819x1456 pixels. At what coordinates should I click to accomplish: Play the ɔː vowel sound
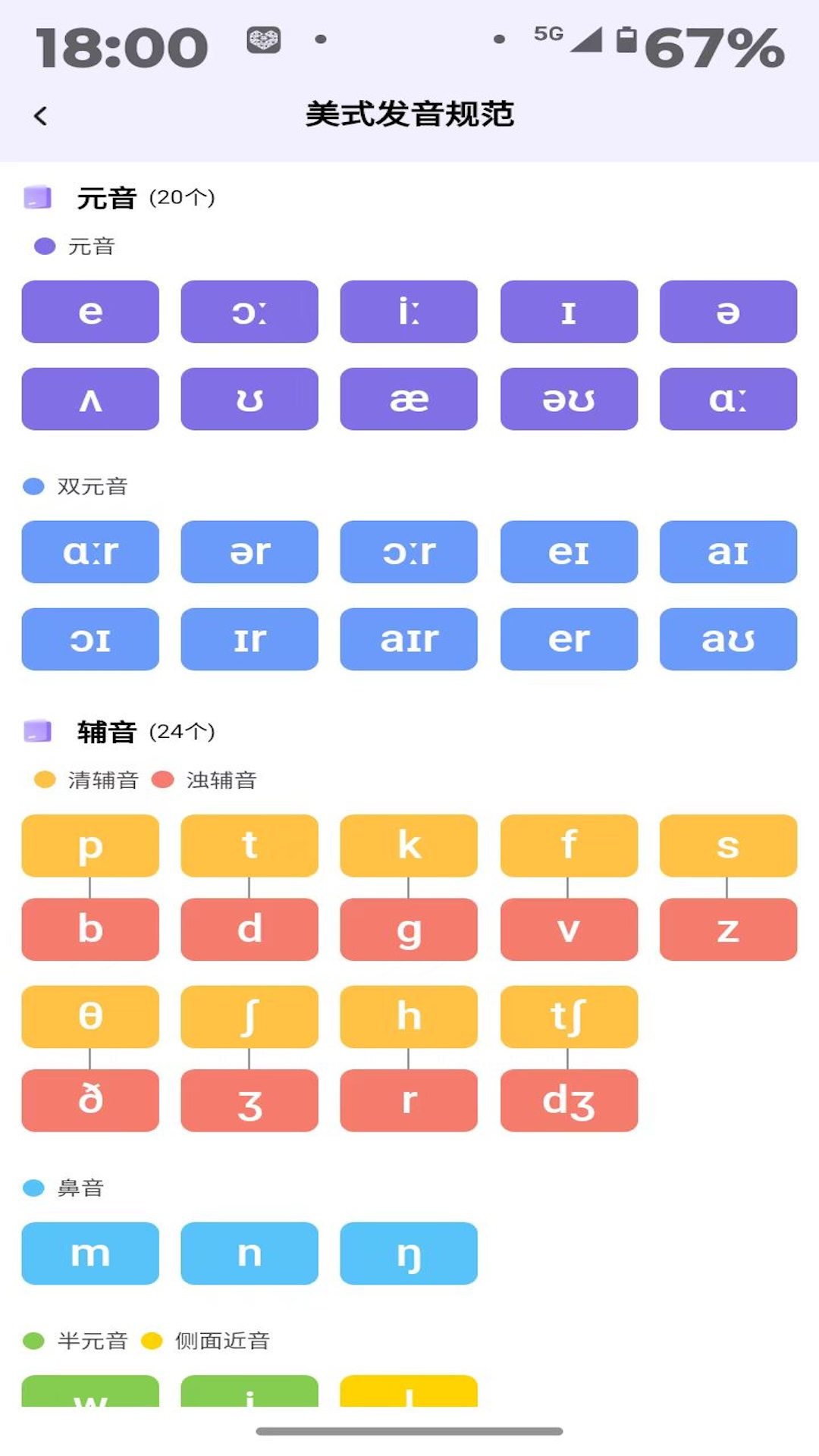[249, 312]
